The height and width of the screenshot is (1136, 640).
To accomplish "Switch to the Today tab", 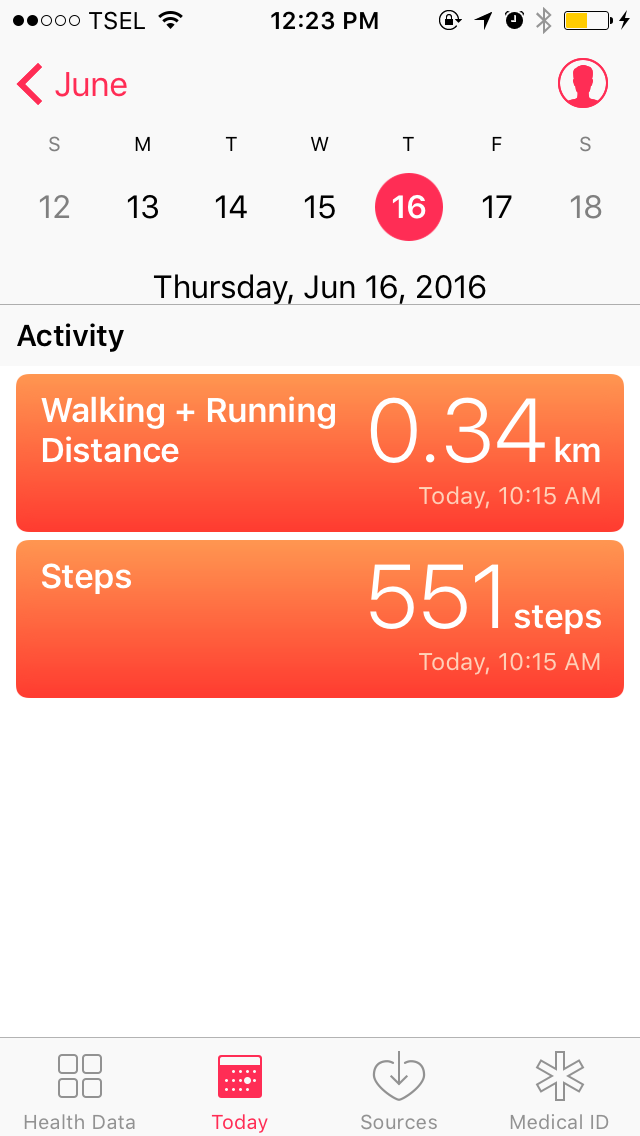I will [240, 1090].
